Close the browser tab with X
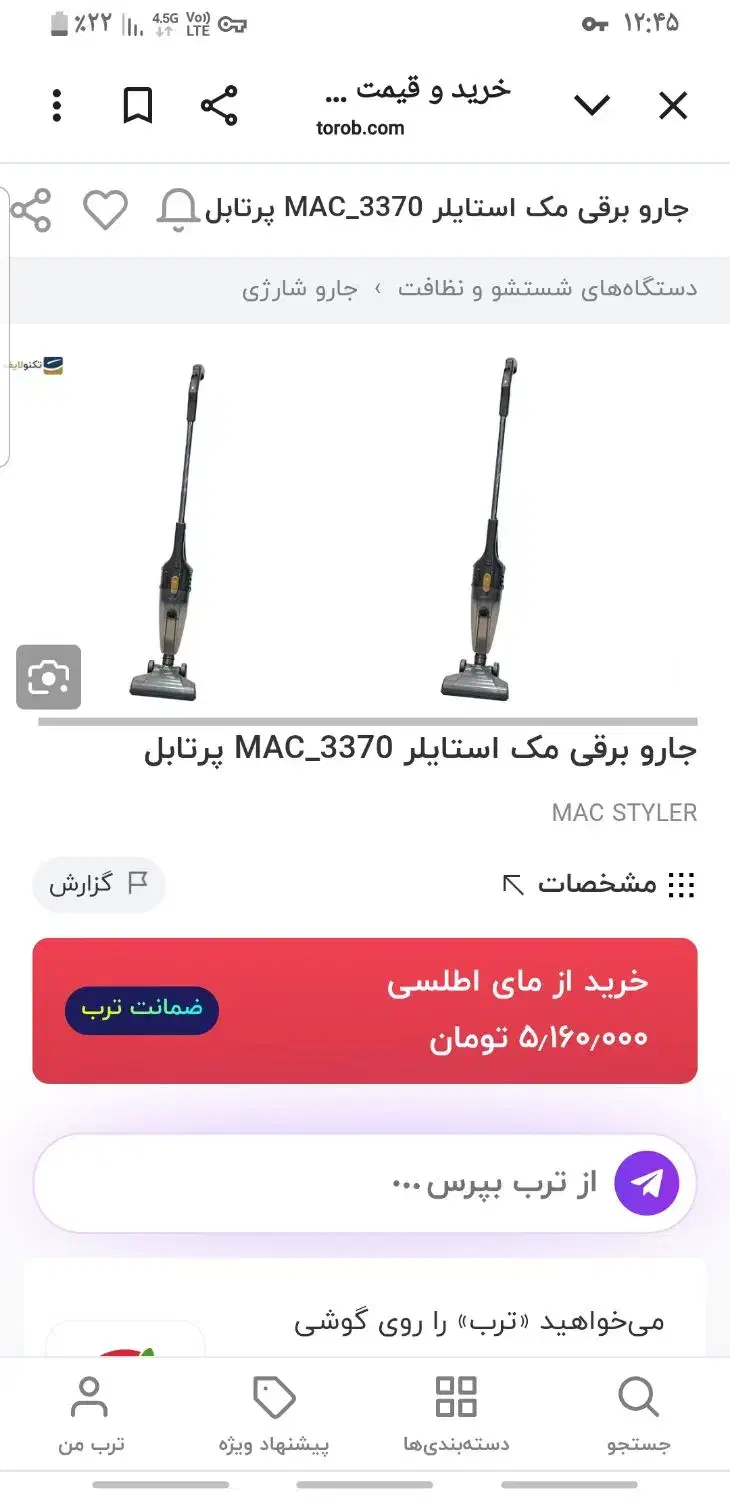Viewport: 730px width, 1500px height. 673,105
